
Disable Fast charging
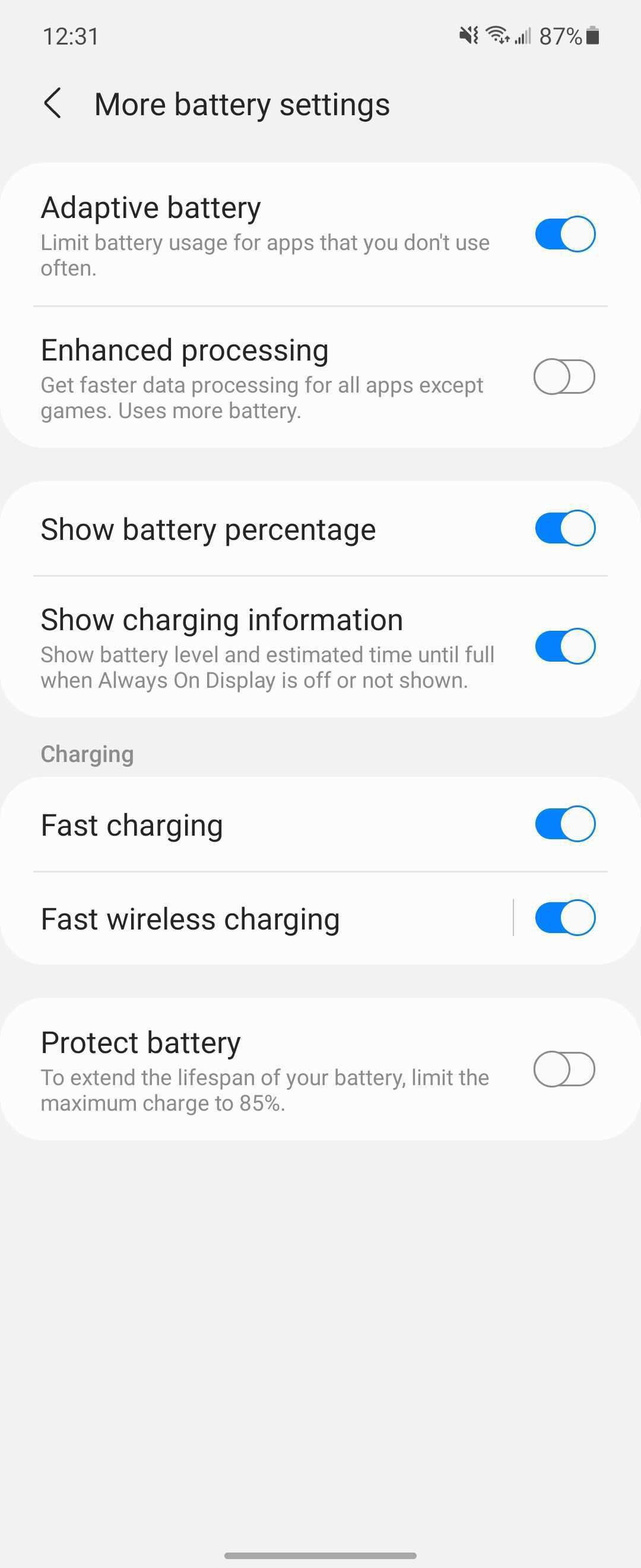[x=564, y=824]
